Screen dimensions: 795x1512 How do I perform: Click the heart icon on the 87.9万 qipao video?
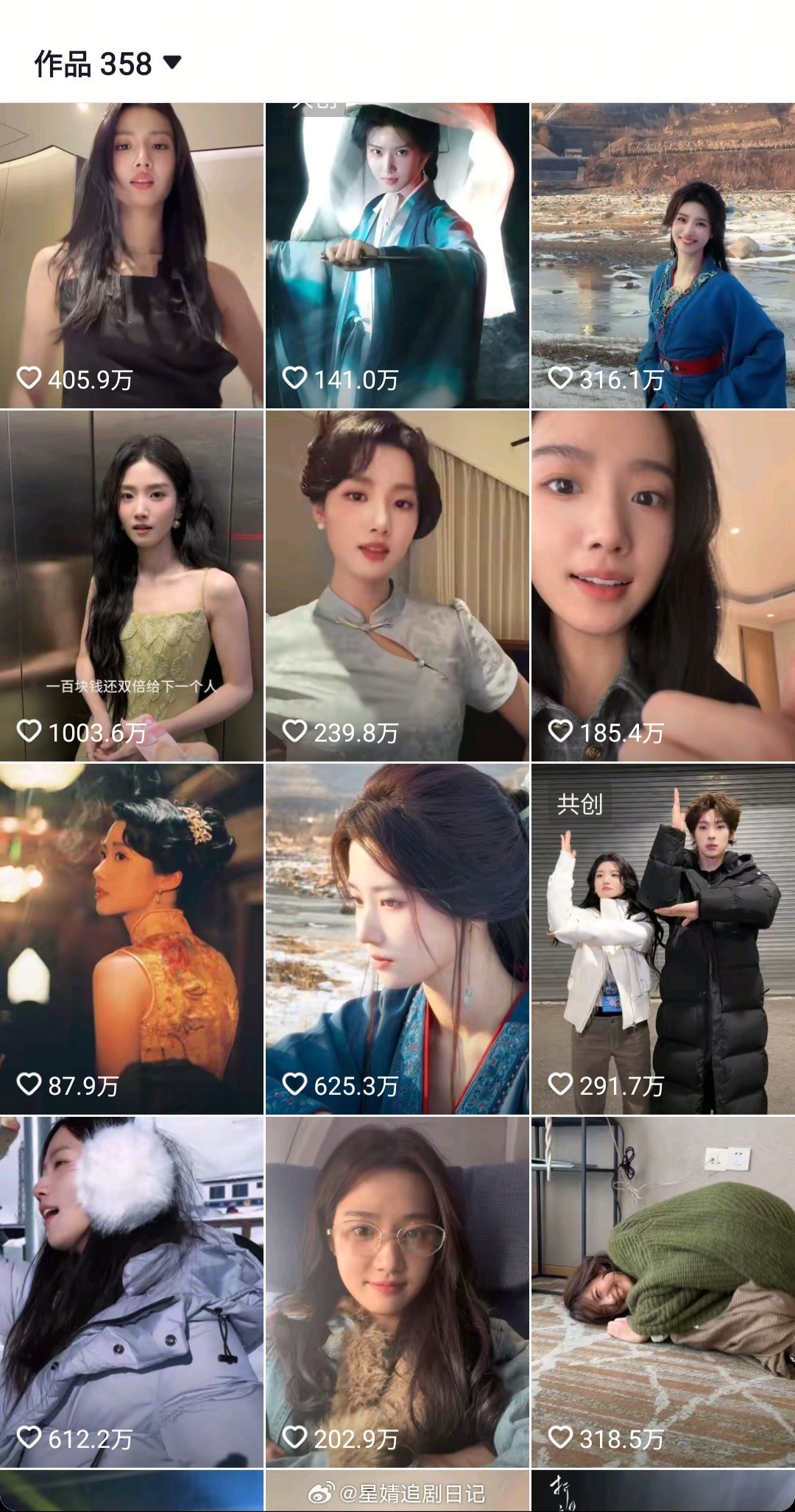(29, 1082)
